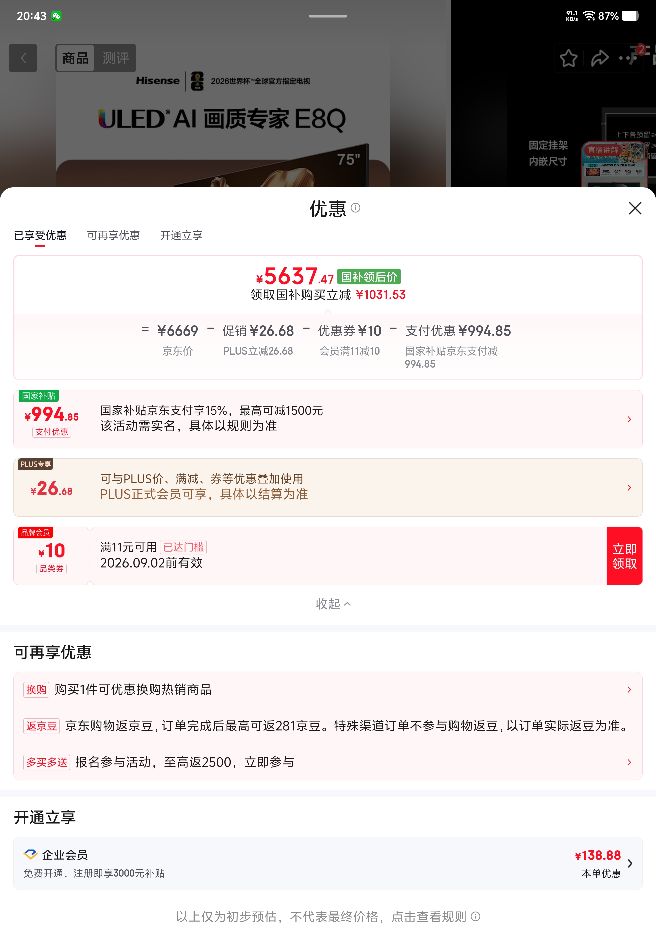The image size is (656, 933).
Task: Switch to the 开通立享 tab
Action: click(x=181, y=235)
